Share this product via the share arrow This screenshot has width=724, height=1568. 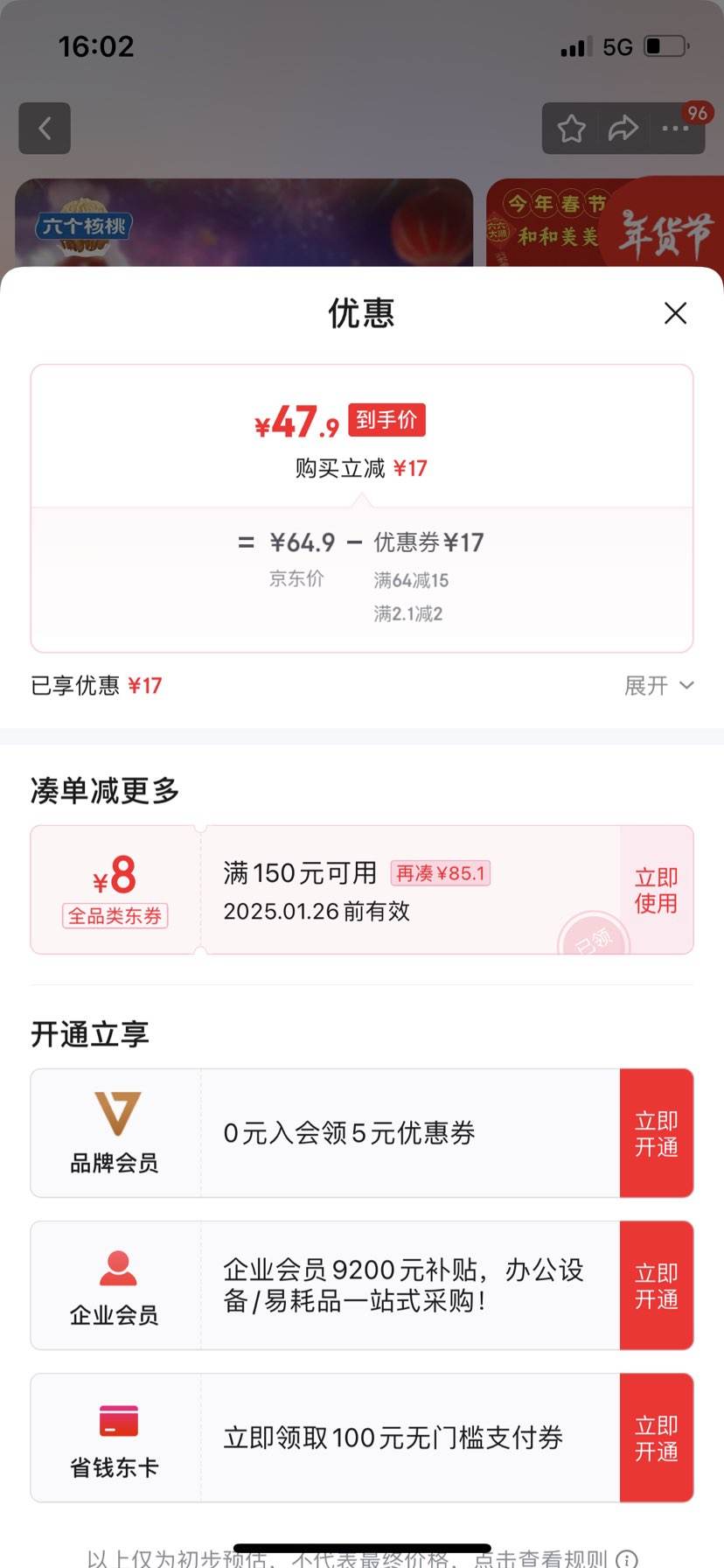click(623, 129)
